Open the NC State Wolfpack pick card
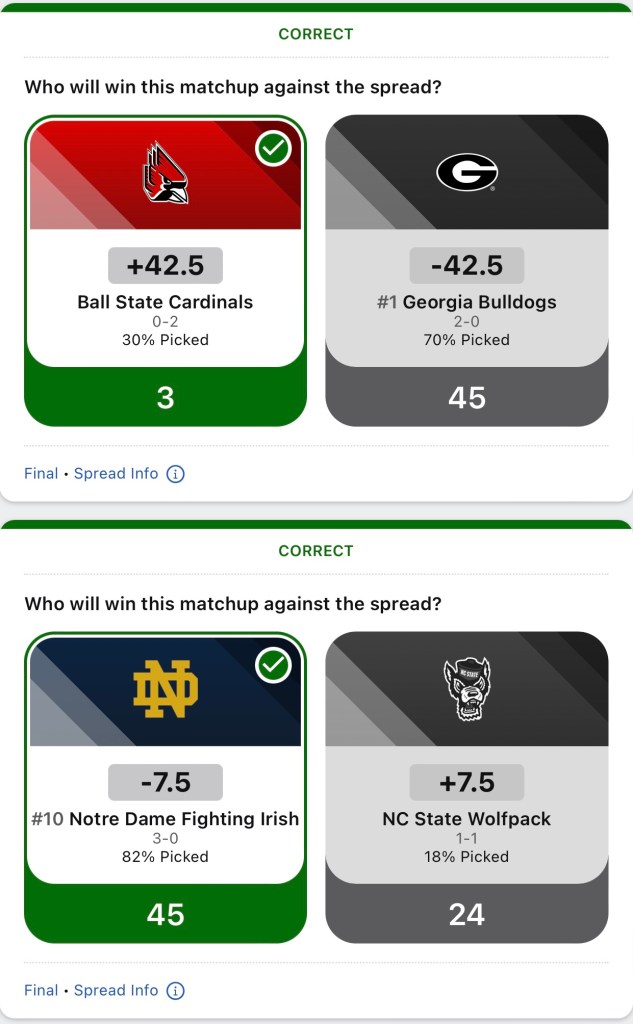Viewport: 633px width, 1024px height. [x=466, y=787]
